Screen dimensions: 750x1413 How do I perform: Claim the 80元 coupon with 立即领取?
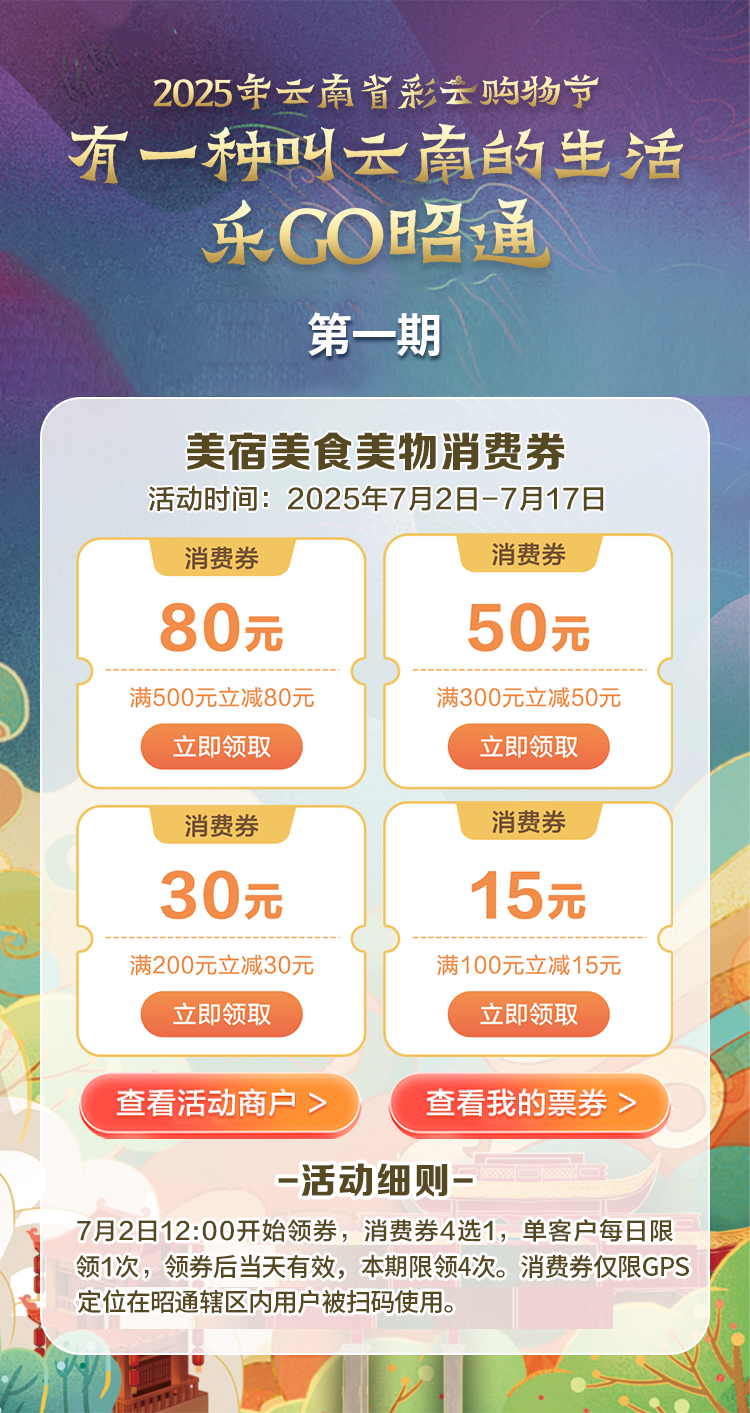[x=221, y=747]
